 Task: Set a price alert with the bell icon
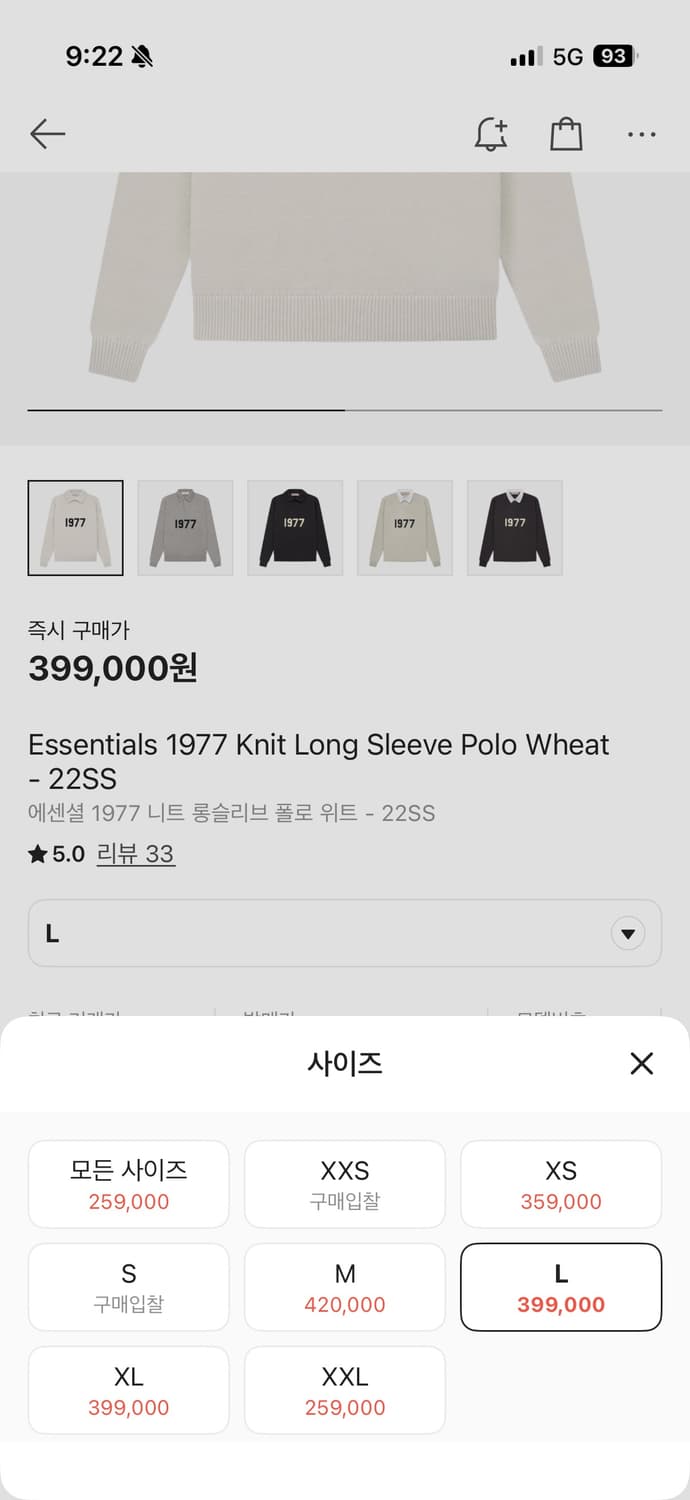click(490, 134)
